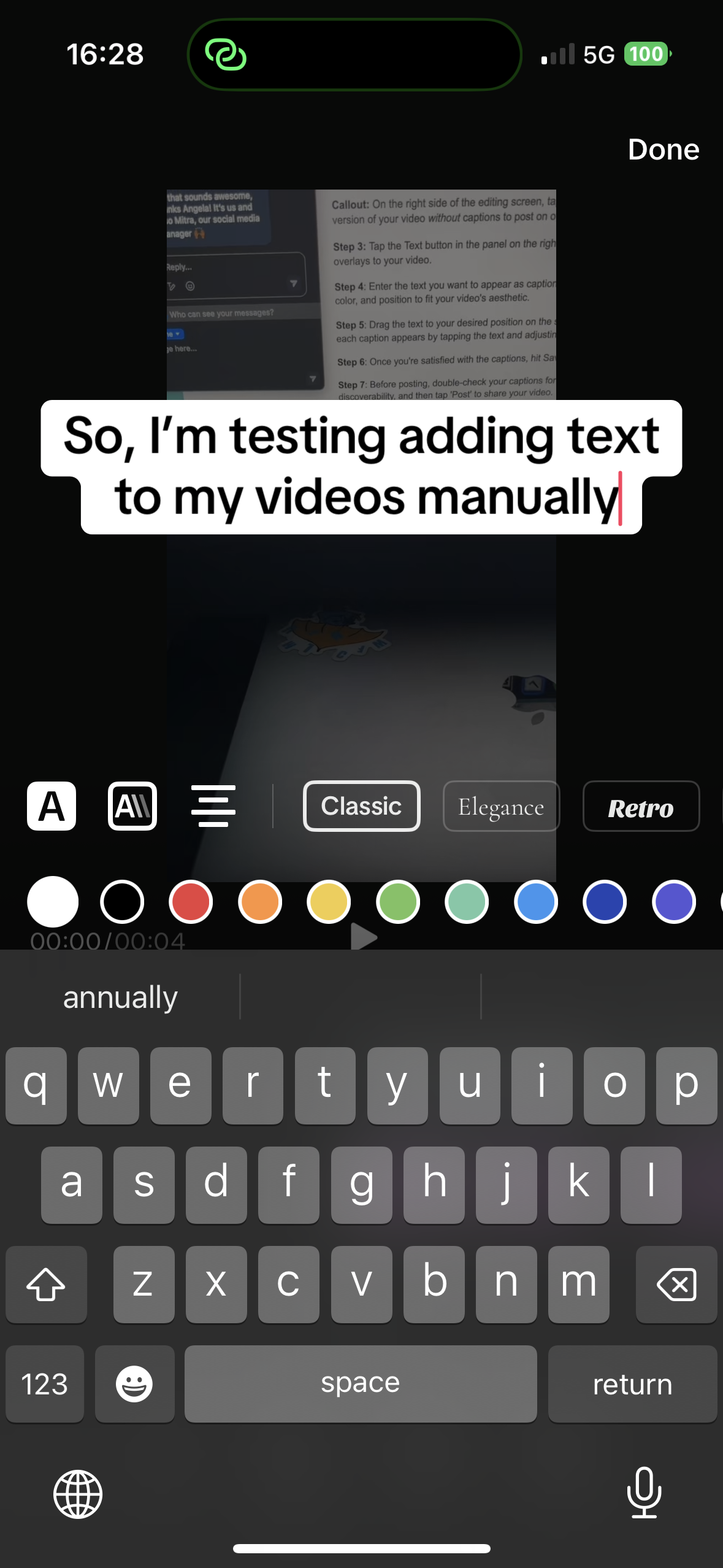Image resolution: width=723 pixels, height=1568 pixels.
Task: Hit the backspace key
Action: (676, 1284)
